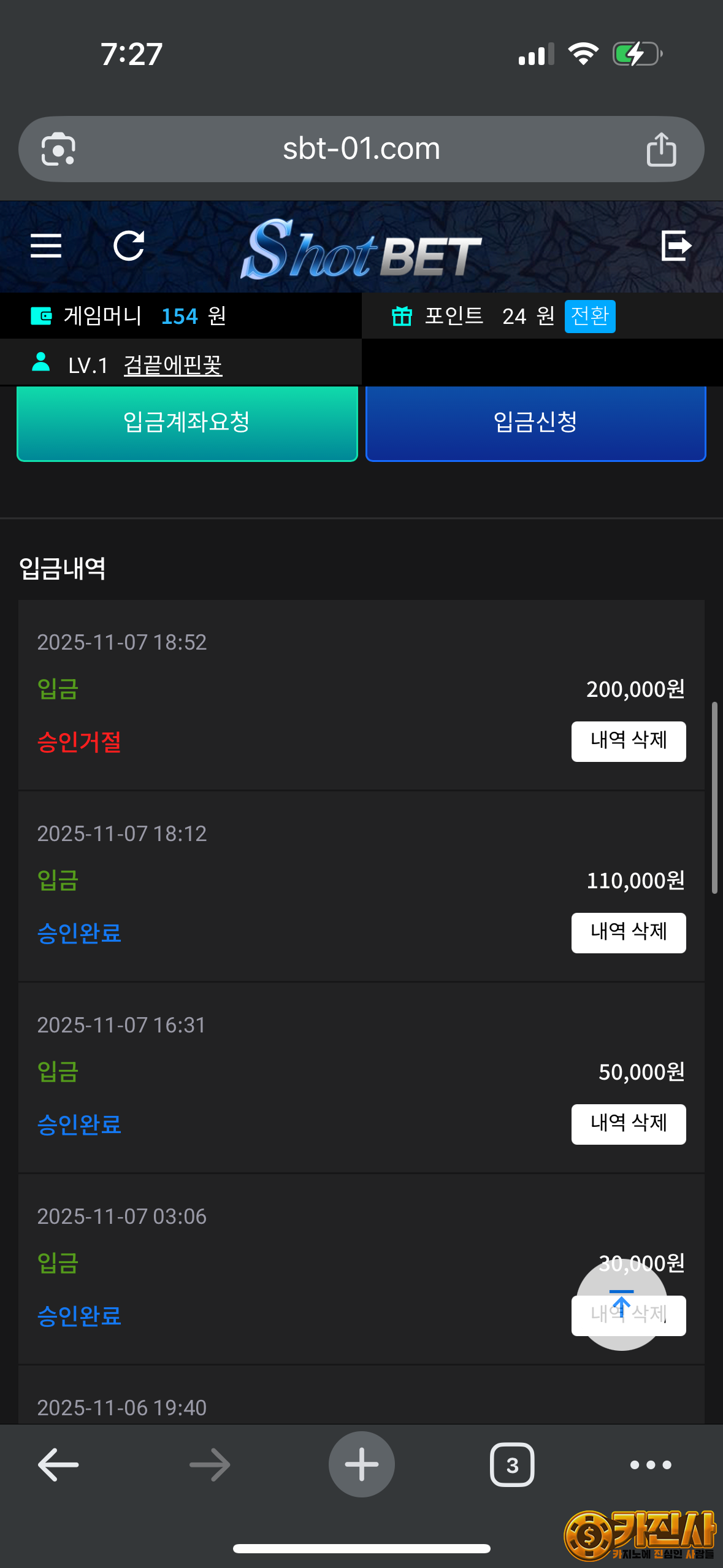Open the camera search icon in address bar
The width and height of the screenshot is (723, 1568).
point(58,149)
